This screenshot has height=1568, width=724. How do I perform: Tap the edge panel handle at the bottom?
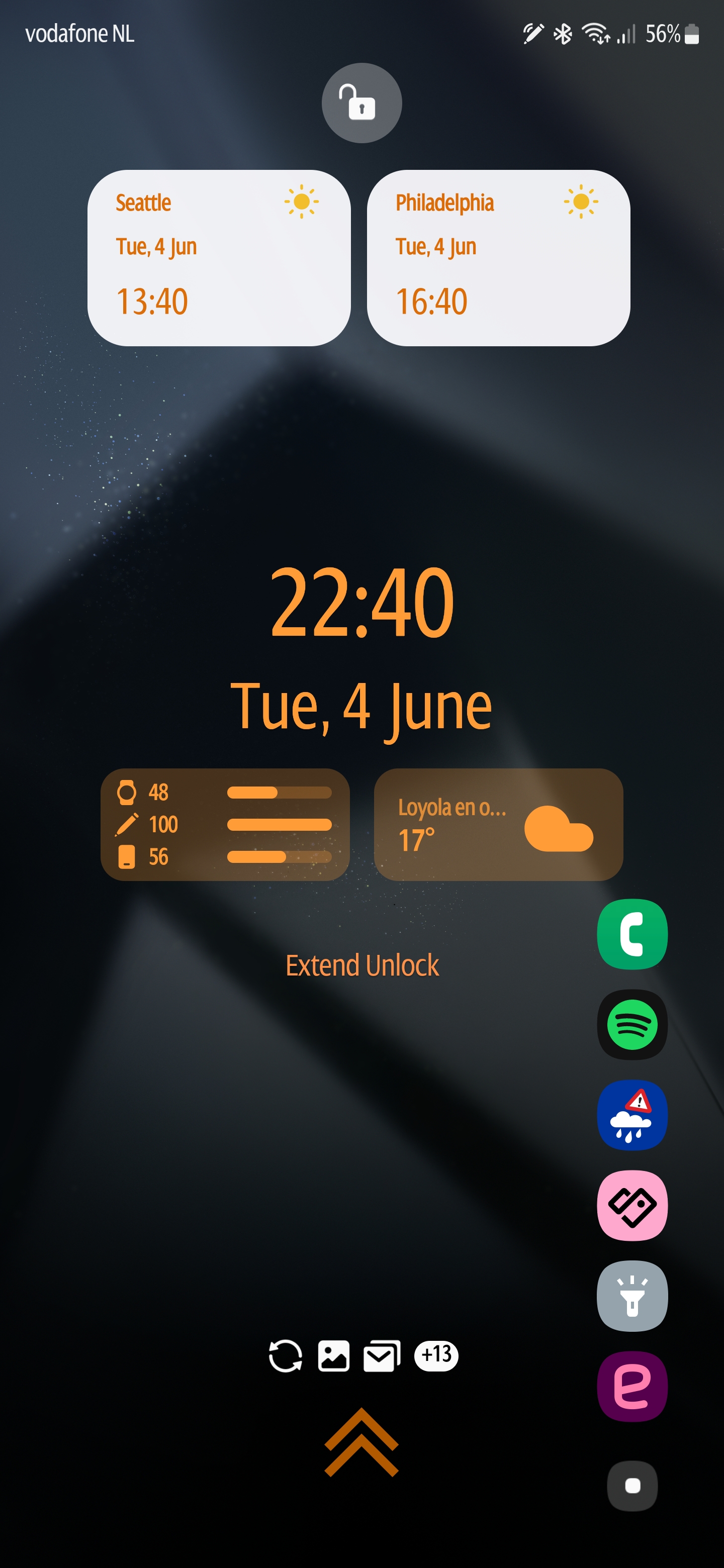[631, 1487]
